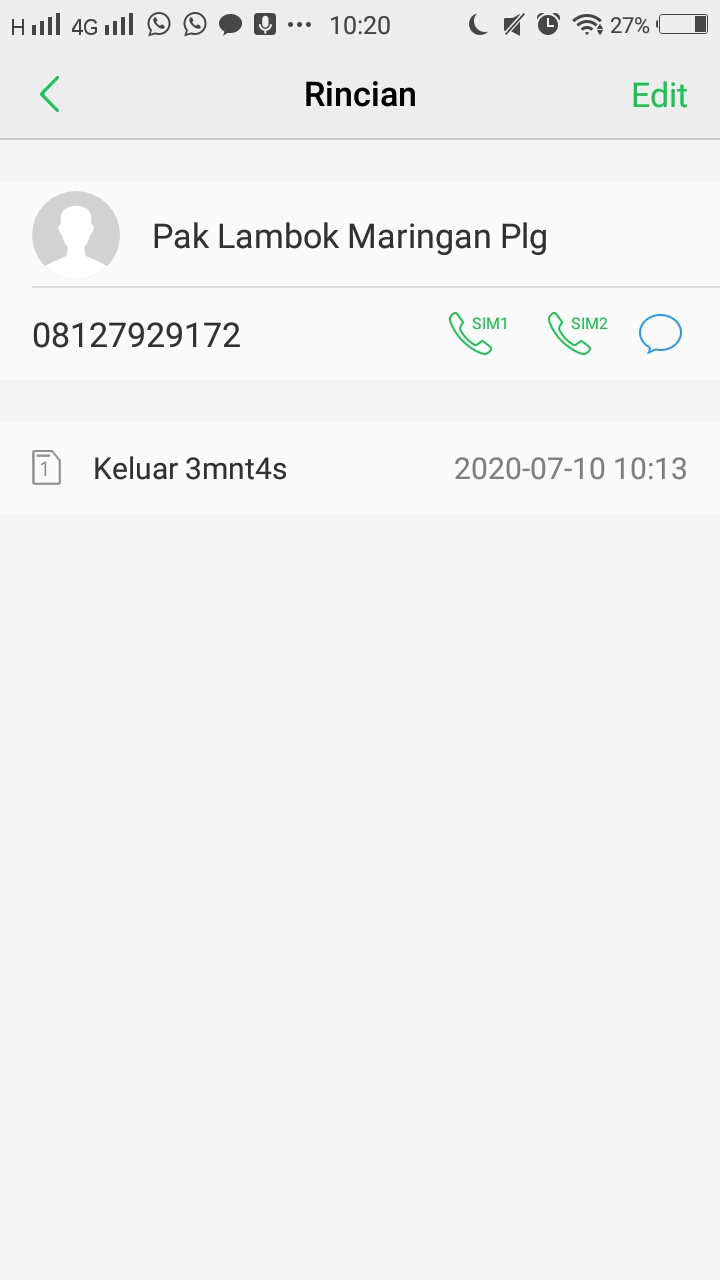This screenshot has width=720, height=1280.
Task: Send a message to Pak Lambok
Action: 660,334
